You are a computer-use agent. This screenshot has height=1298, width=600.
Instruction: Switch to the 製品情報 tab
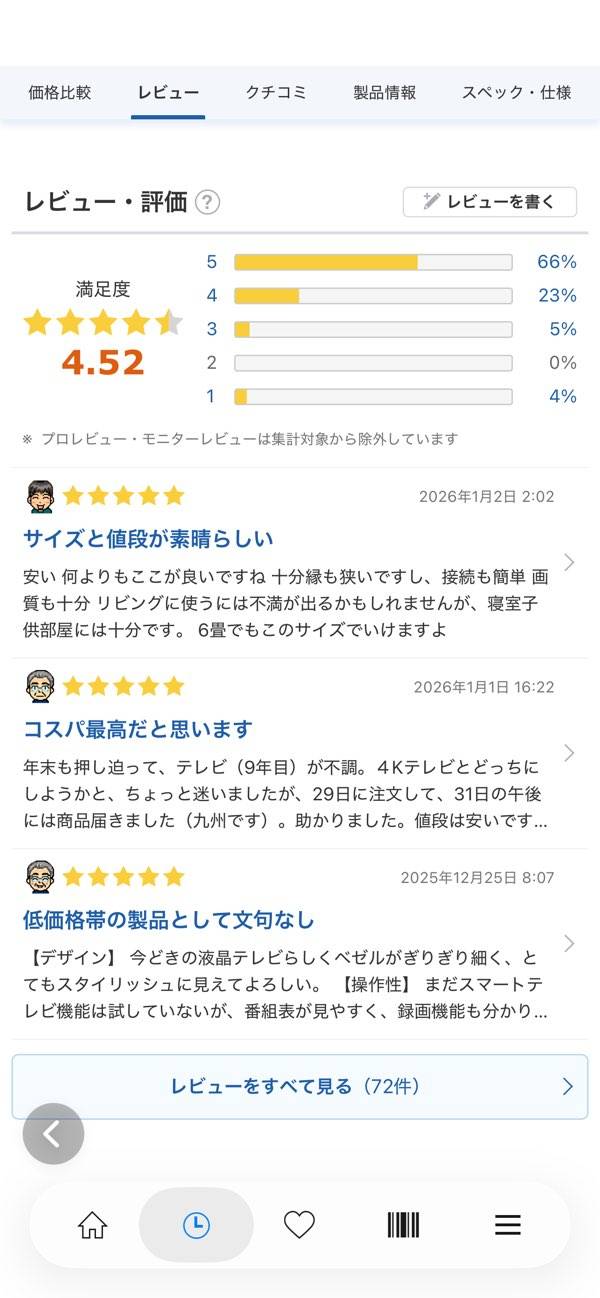[384, 93]
